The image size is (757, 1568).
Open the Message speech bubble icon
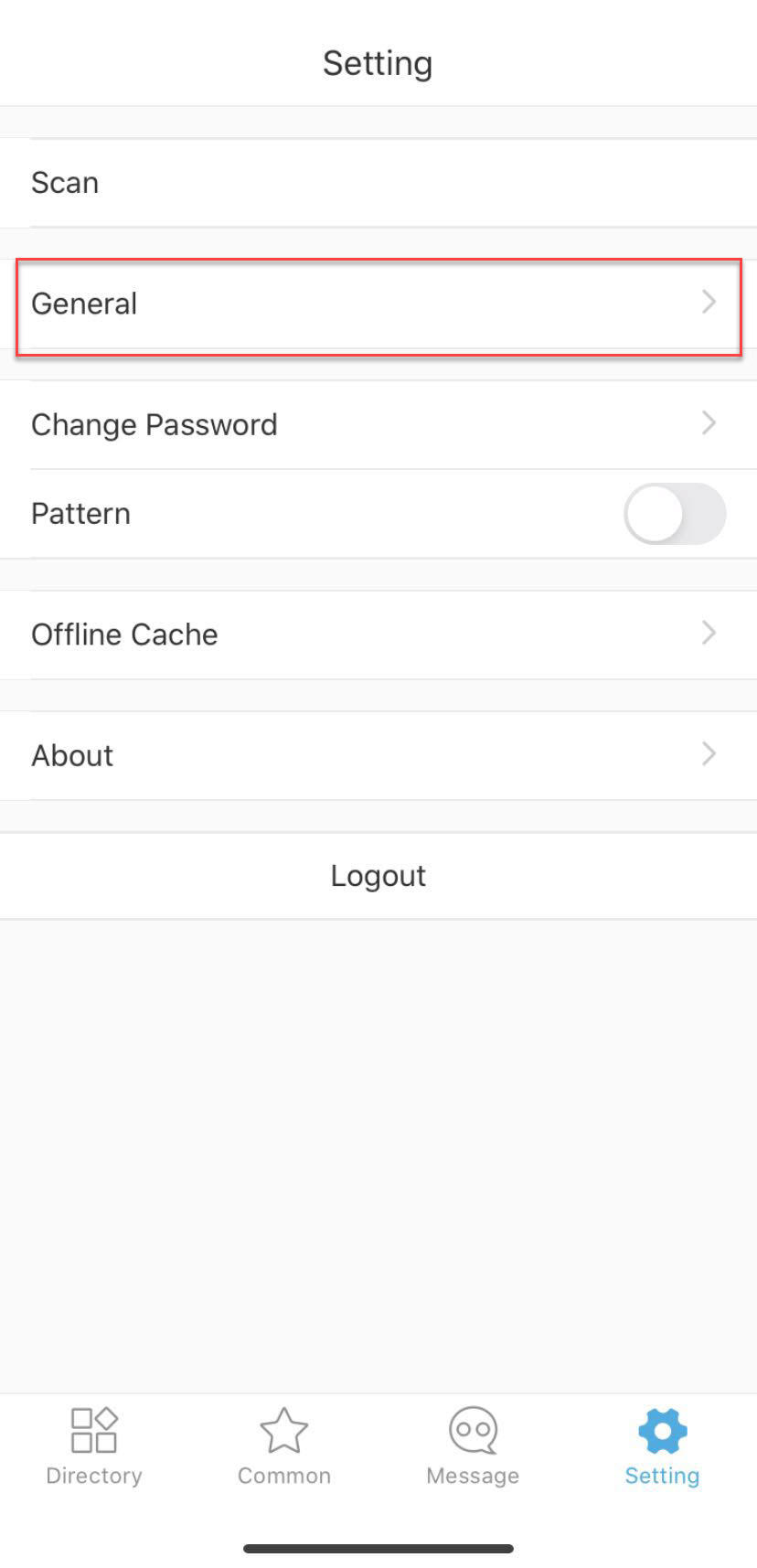(473, 1427)
